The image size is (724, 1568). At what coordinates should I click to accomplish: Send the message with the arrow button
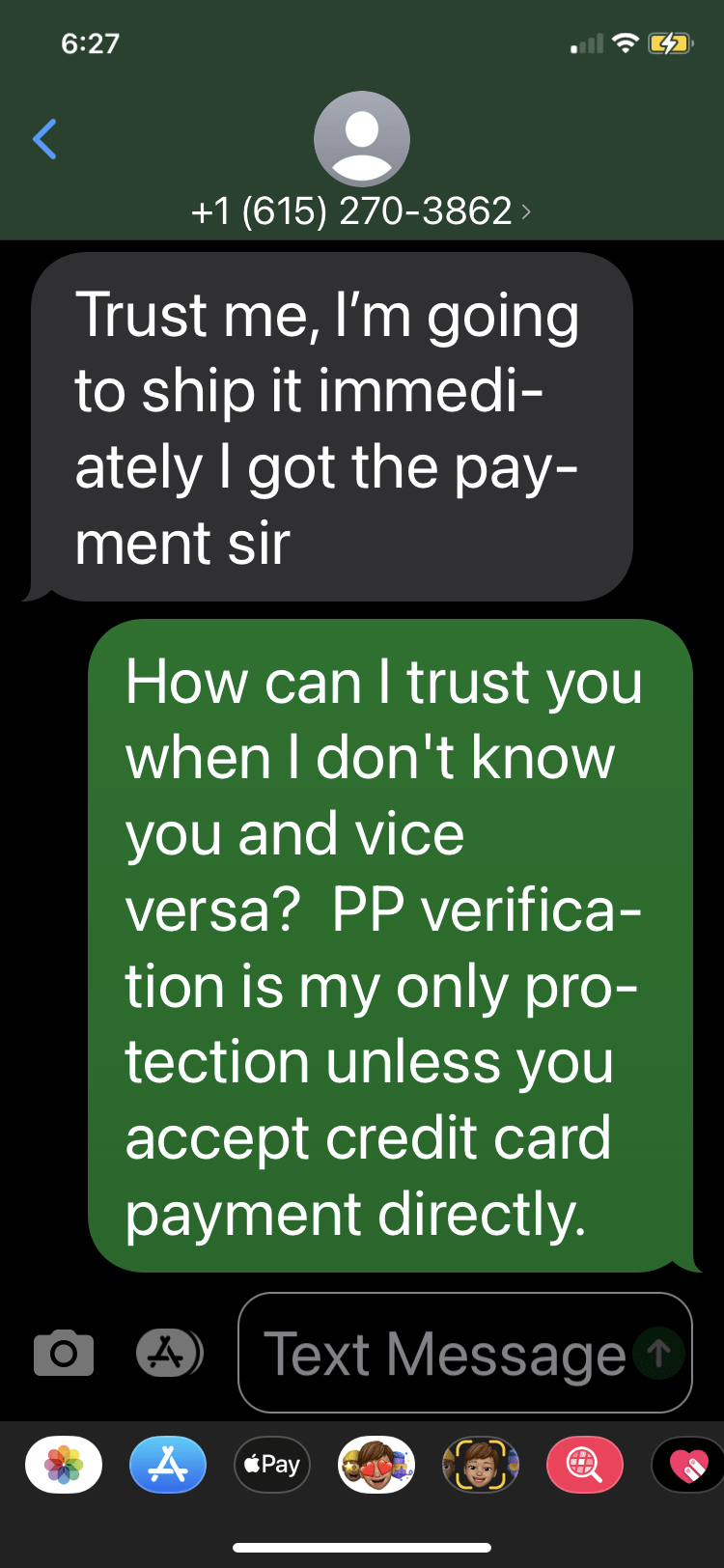[x=659, y=1354]
